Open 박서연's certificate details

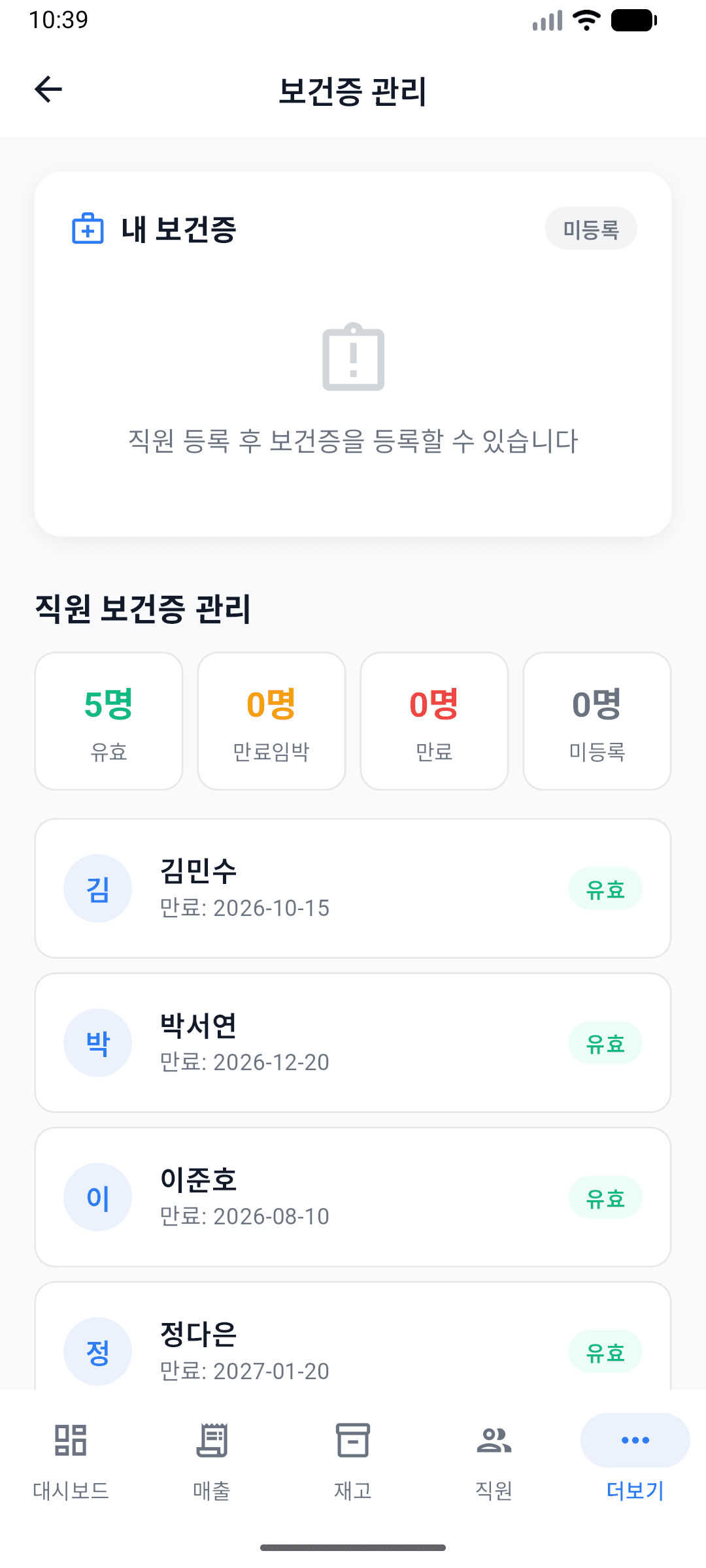coord(353,1043)
